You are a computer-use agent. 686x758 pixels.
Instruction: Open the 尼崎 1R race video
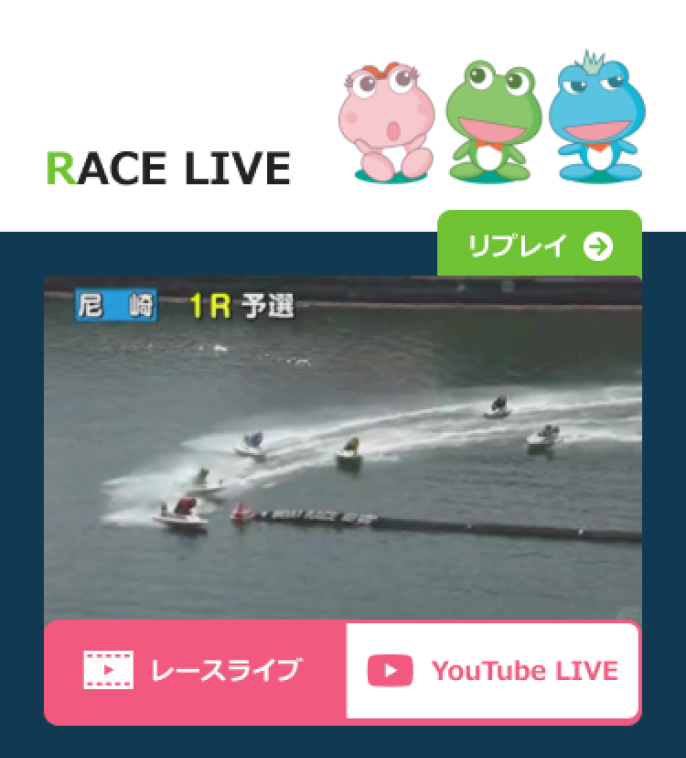pyautogui.click(x=342, y=450)
